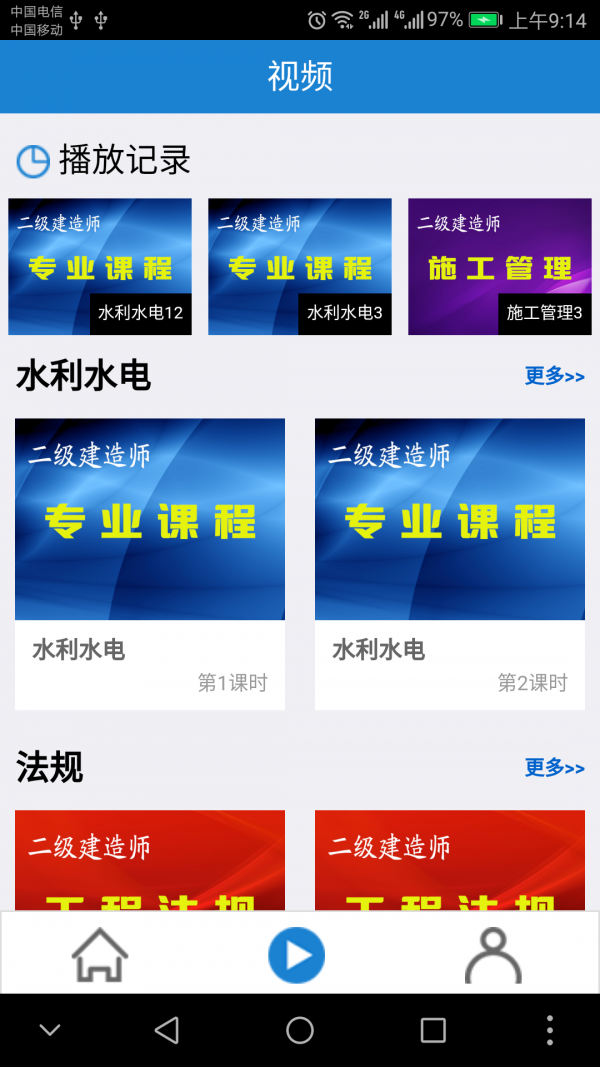Select the video play tab
The image size is (600, 1067).
[x=297, y=955]
